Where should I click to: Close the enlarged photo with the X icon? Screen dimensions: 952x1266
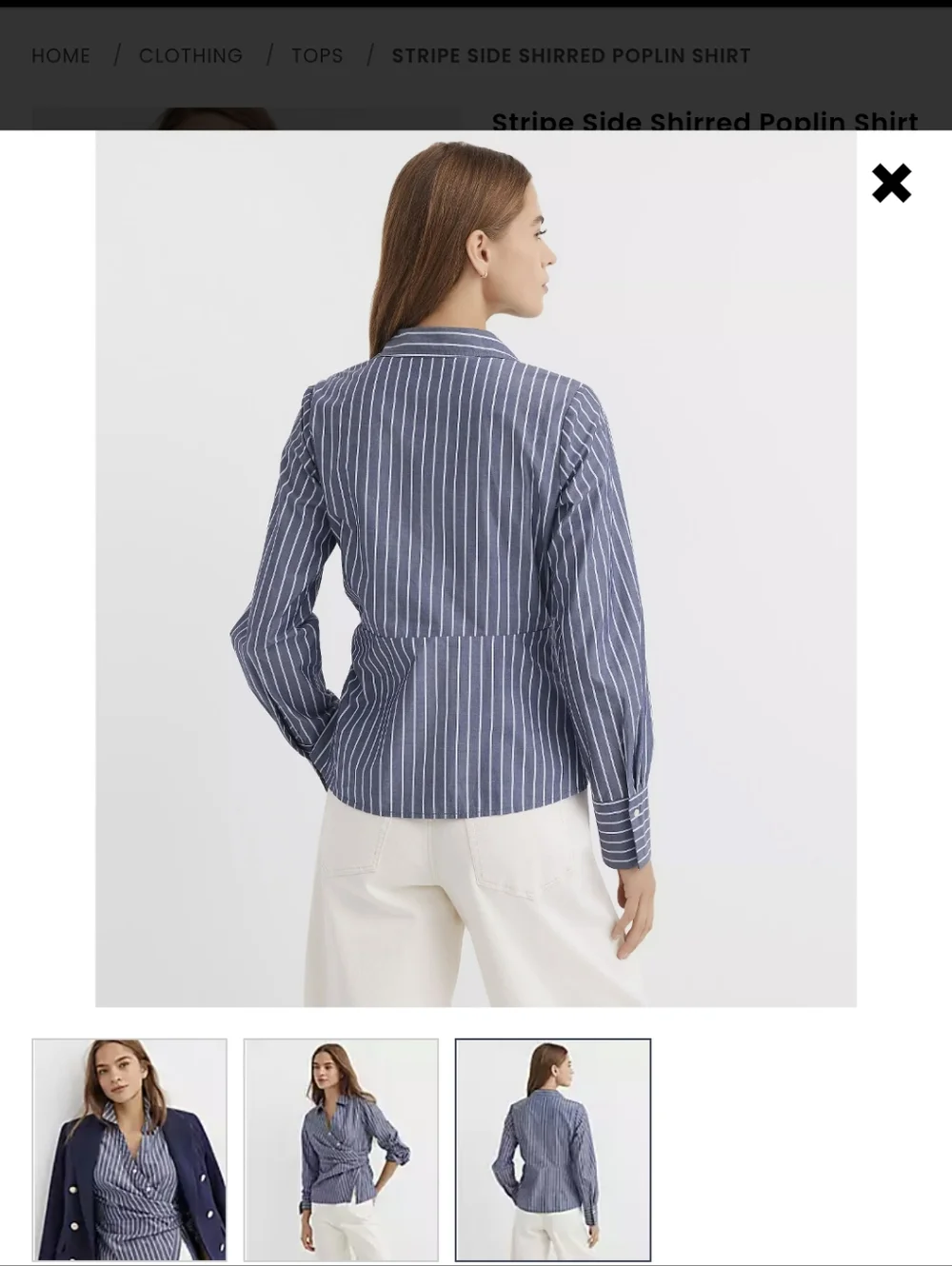(891, 184)
